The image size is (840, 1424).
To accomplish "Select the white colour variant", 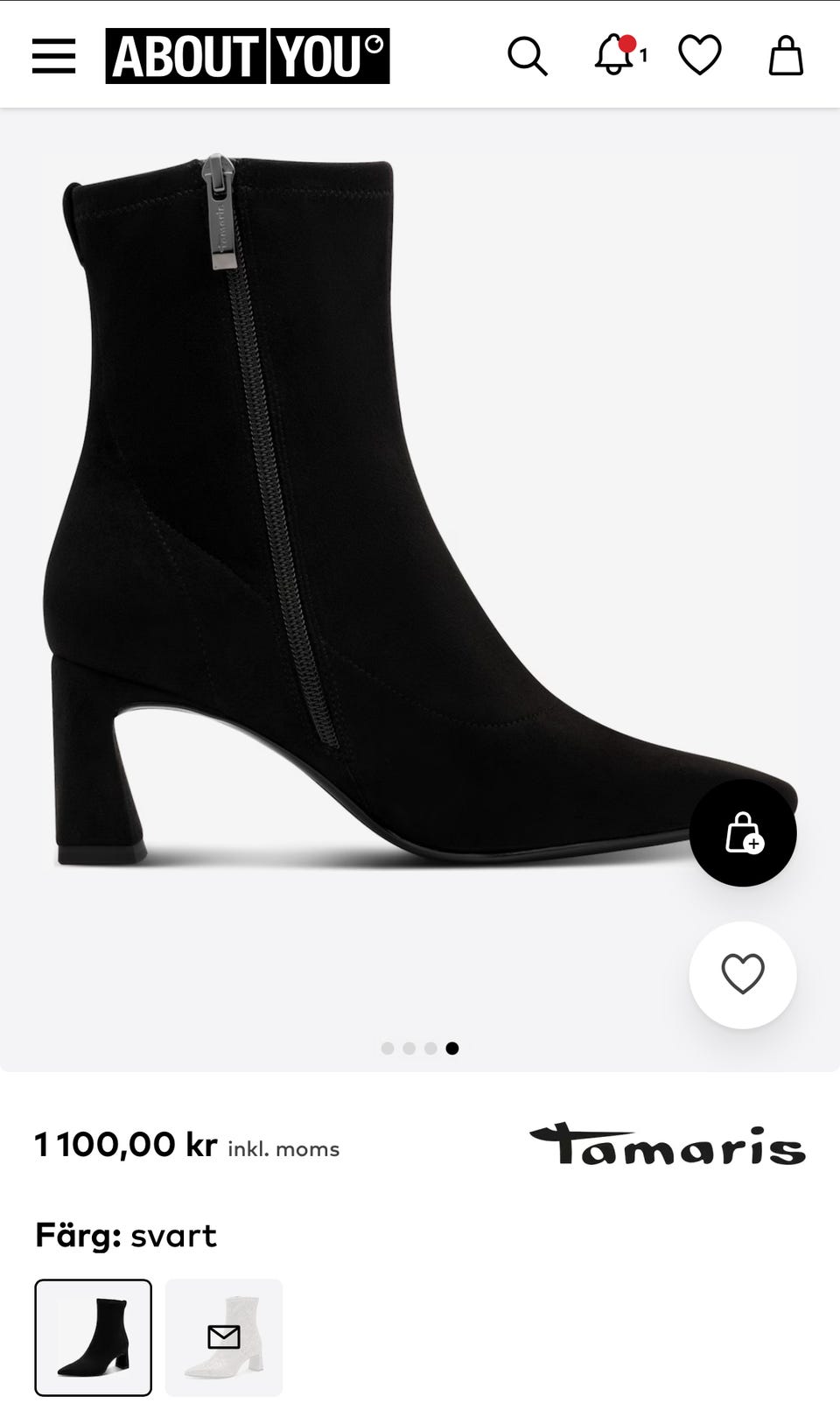I will point(224,1336).
